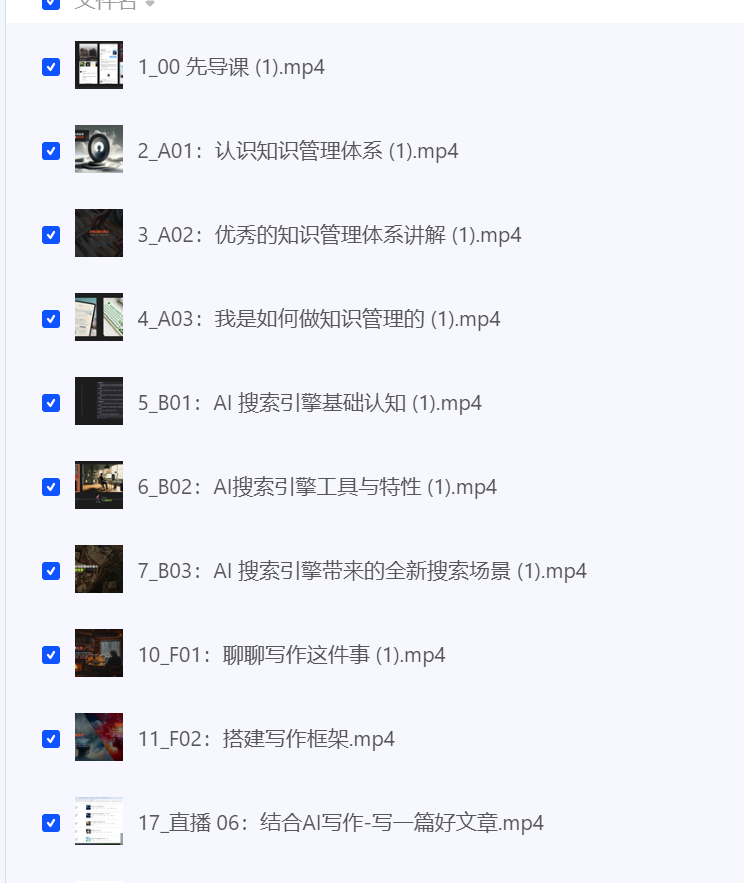This screenshot has width=744, height=883.
Task: Play 7_B03：AI 搜索引擎带来的全新搜索场景 (1).mp4
Action: (361, 571)
